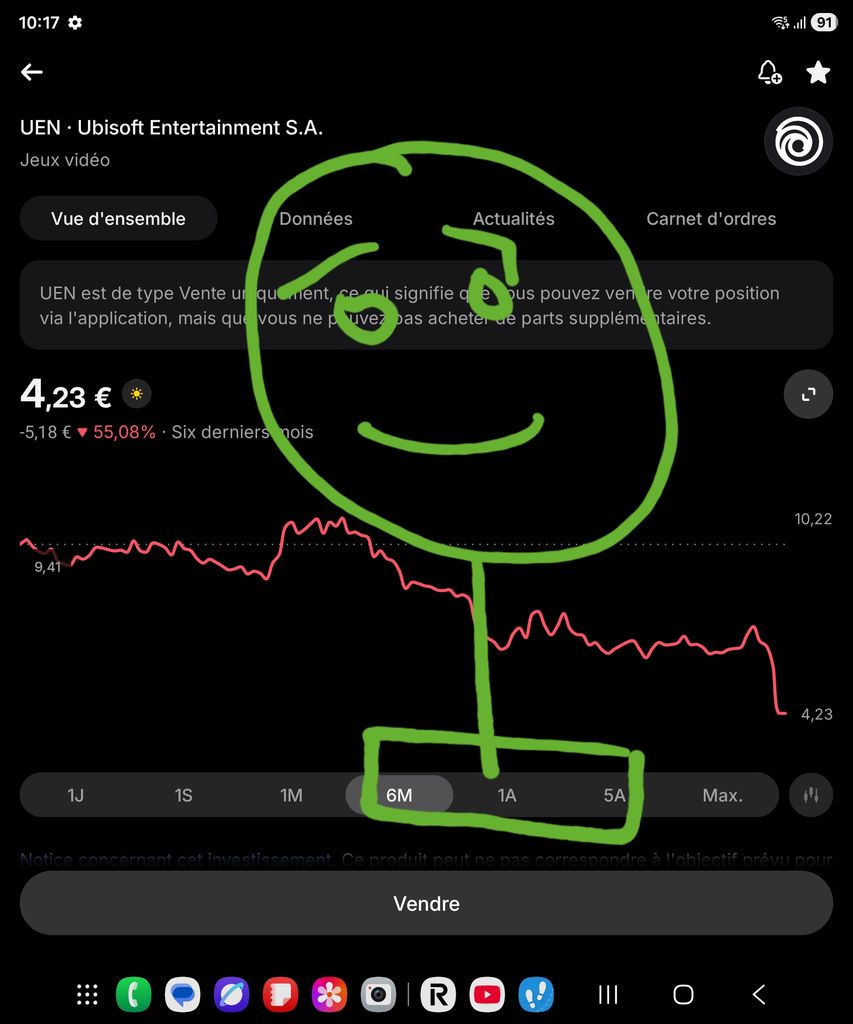
Task: Go back with the top-left arrow
Action: pos(31,72)
